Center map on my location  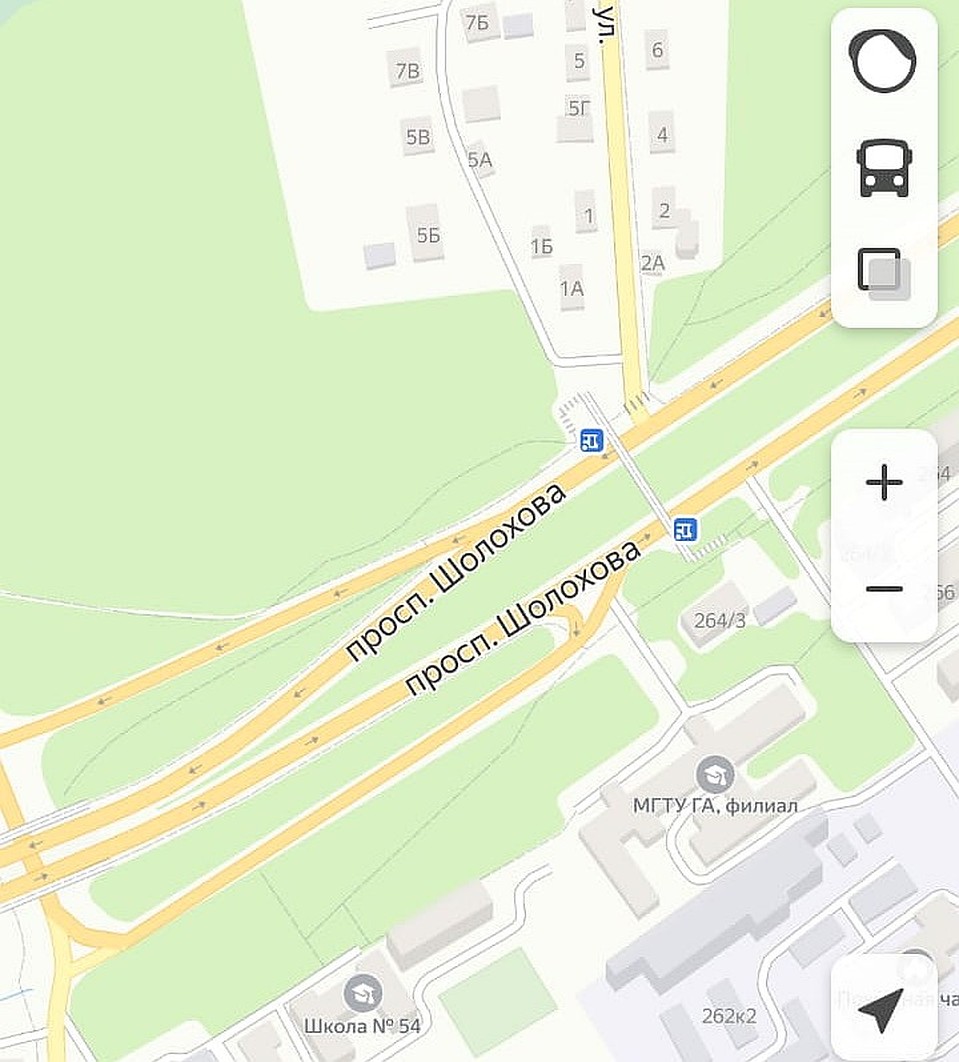[x=882, y=1009]
